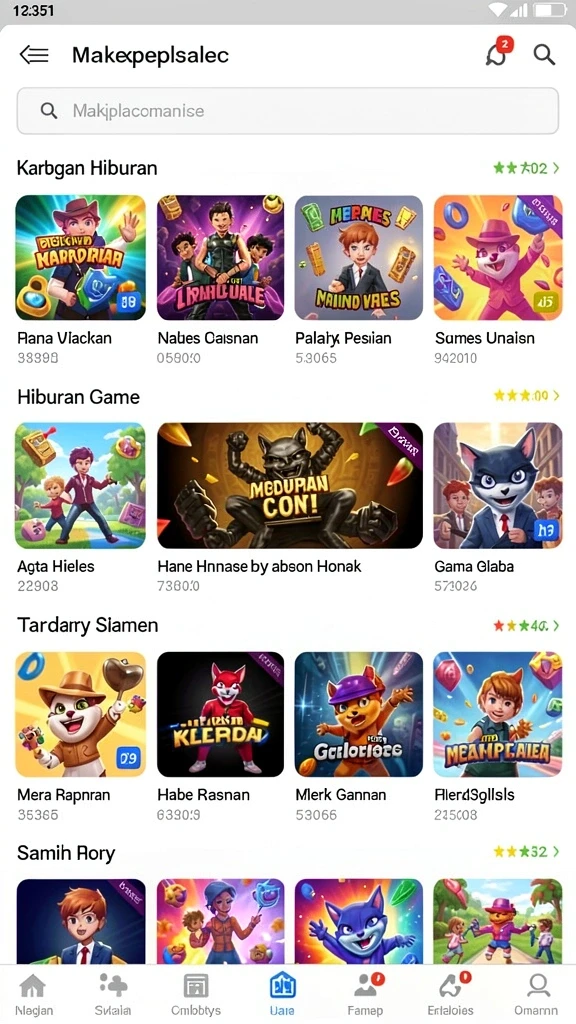See more of Hiburan Game section

pos(556,396)
